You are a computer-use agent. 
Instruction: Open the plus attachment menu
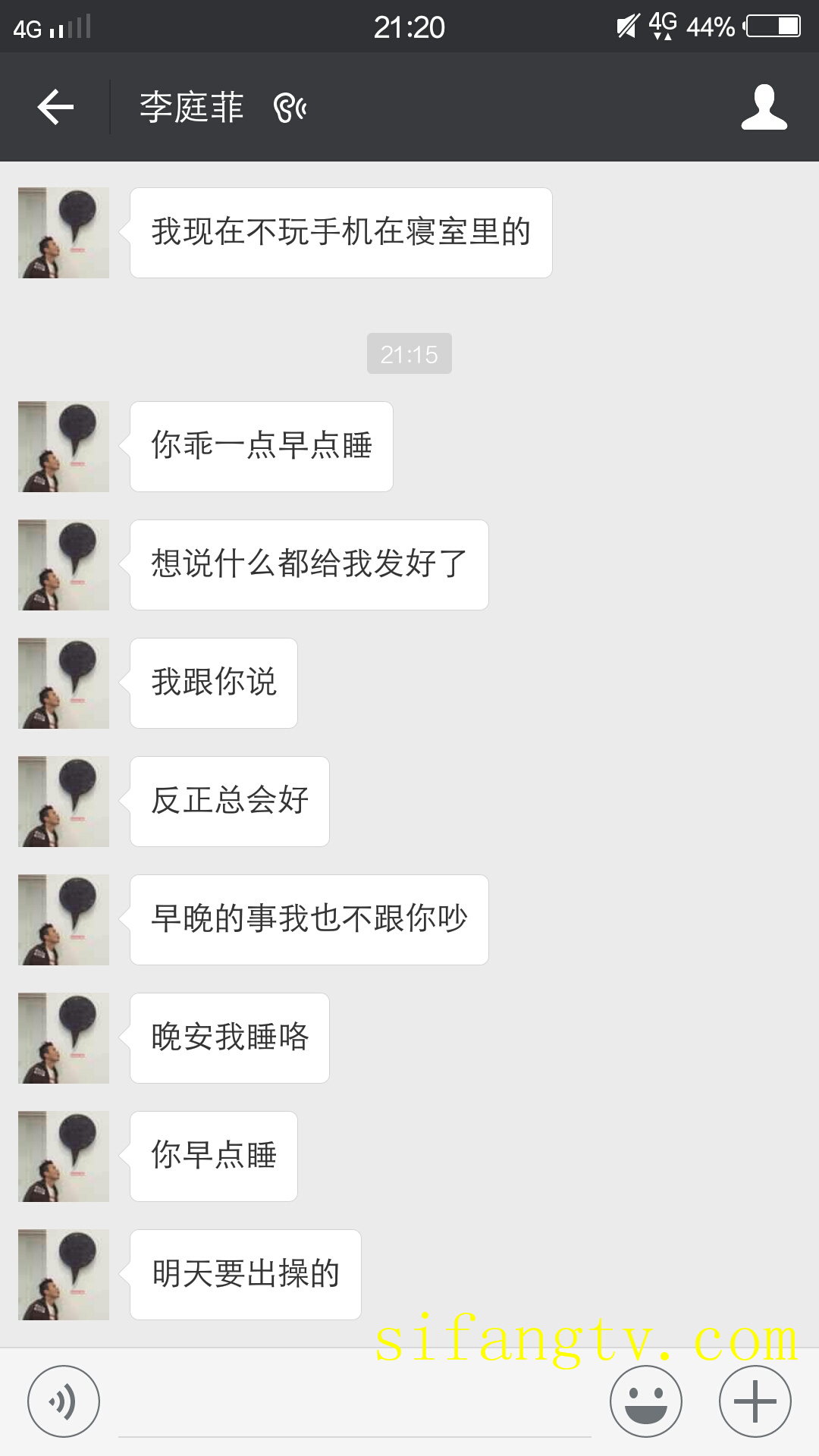pos(755,1401)
